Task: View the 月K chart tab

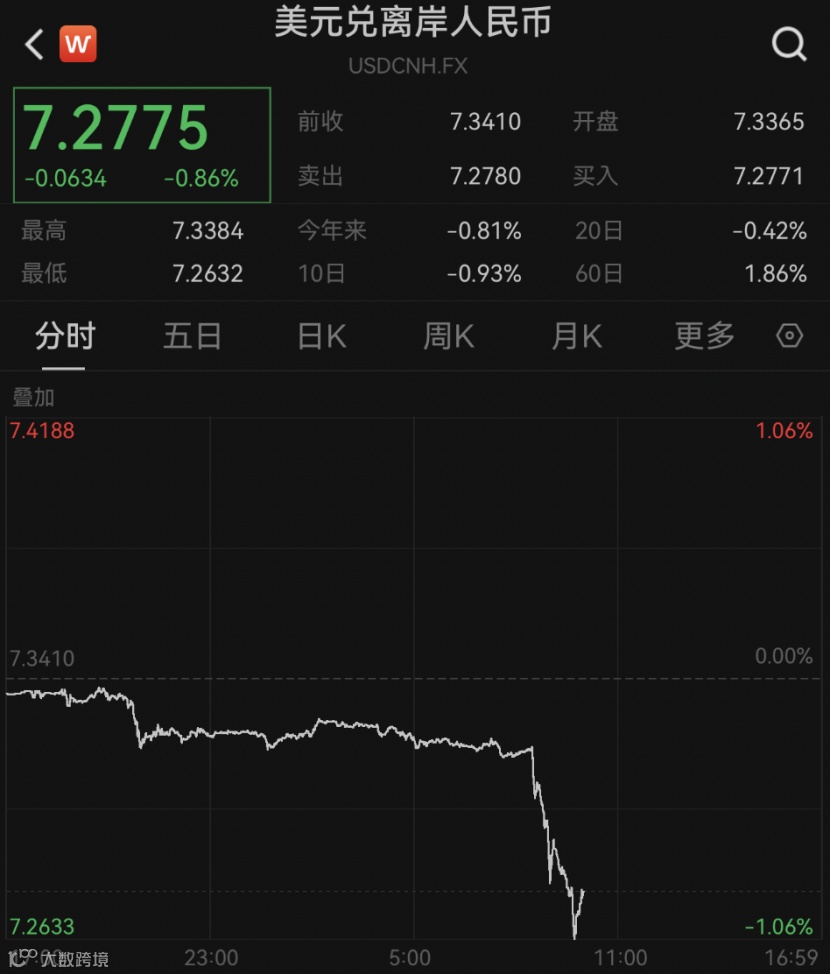Action: click(576, 337)
